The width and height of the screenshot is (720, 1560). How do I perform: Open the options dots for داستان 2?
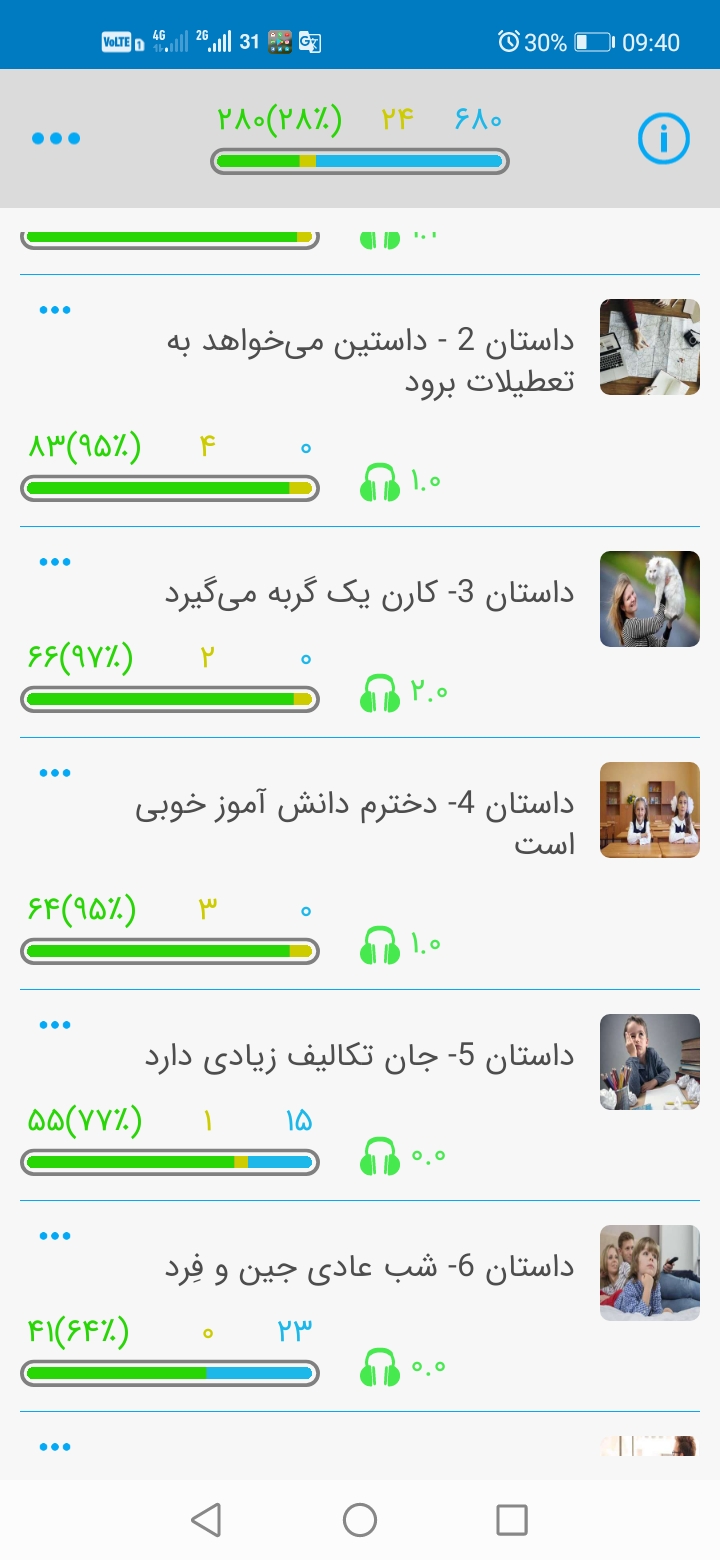[55, 310]
